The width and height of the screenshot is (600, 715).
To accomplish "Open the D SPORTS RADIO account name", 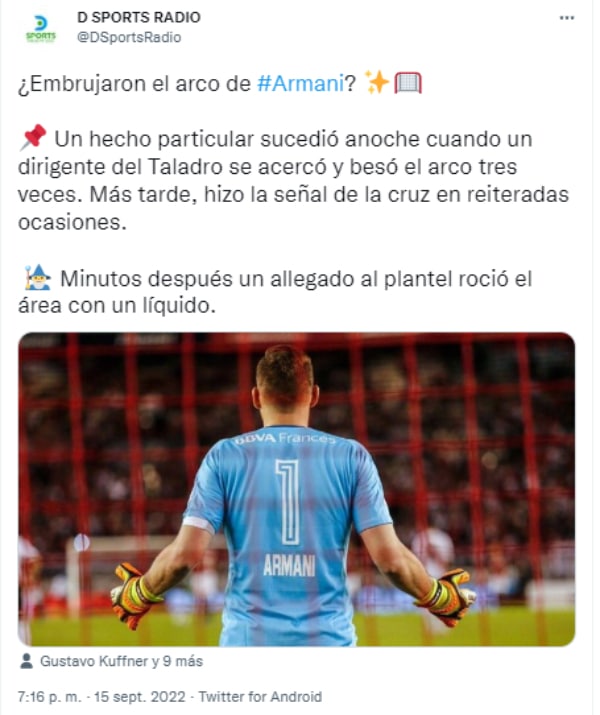I will (x=138, y=17).
